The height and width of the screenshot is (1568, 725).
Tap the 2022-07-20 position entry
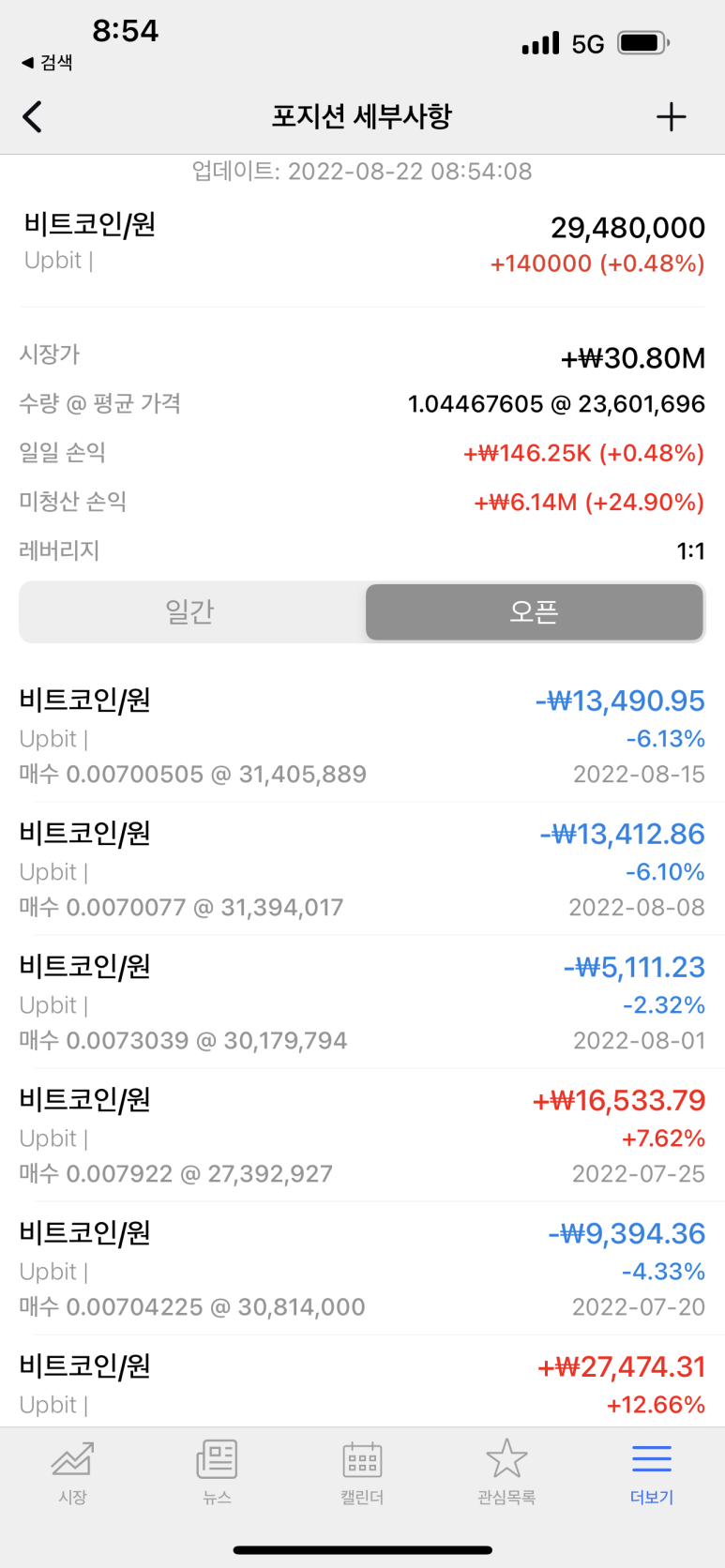(362, 1269)
